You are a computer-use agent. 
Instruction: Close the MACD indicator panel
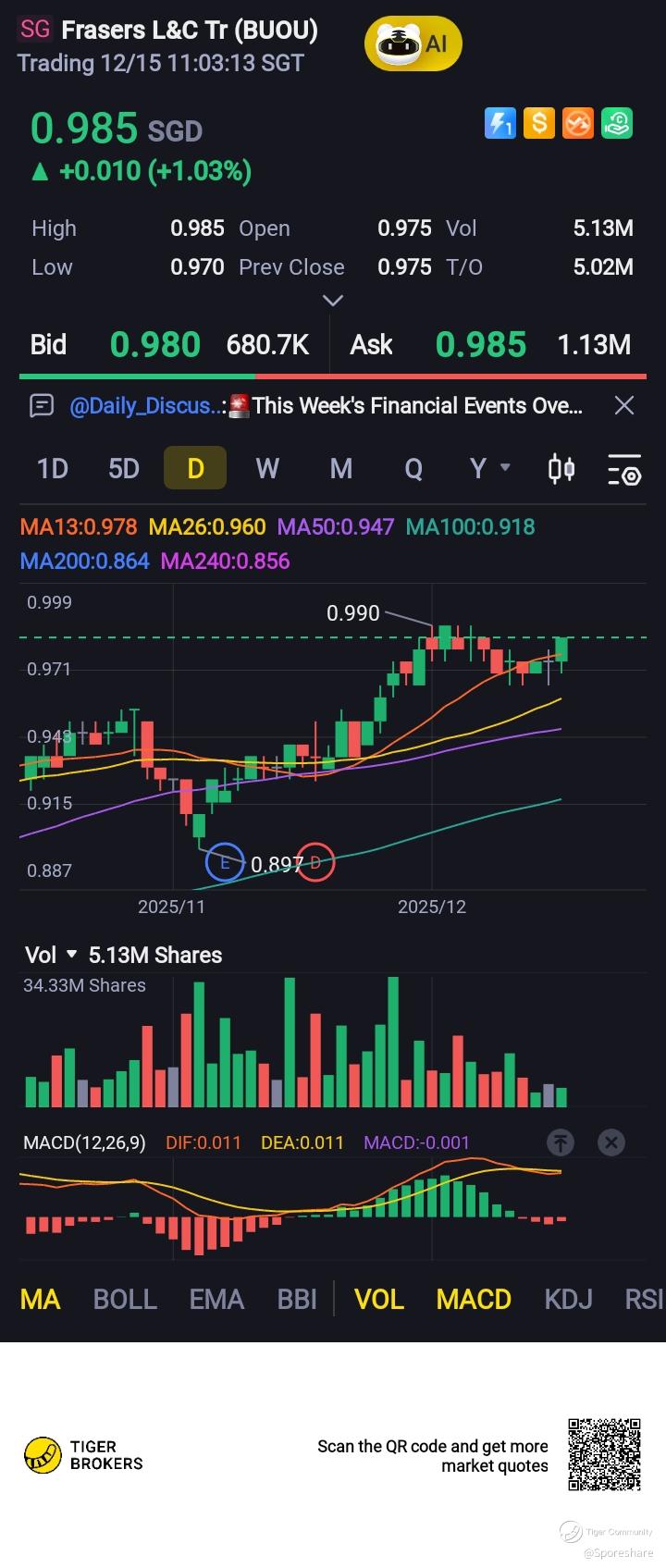pos(610,1142)
